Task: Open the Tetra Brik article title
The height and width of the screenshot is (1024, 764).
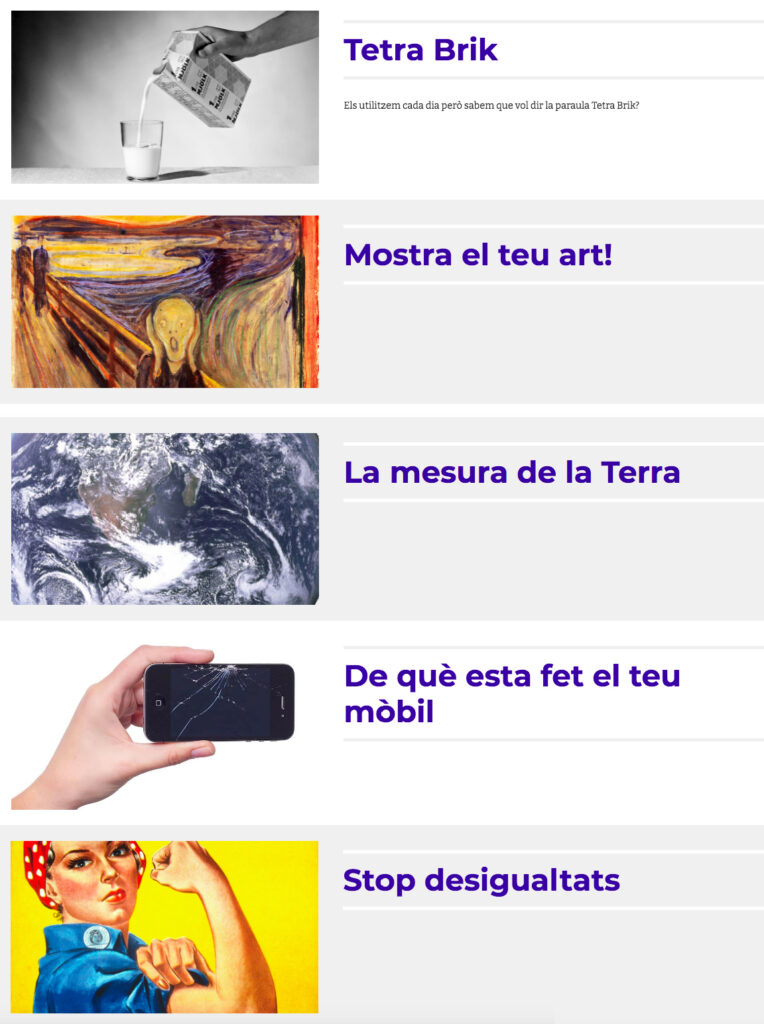Action: click(x=420, y=50)
